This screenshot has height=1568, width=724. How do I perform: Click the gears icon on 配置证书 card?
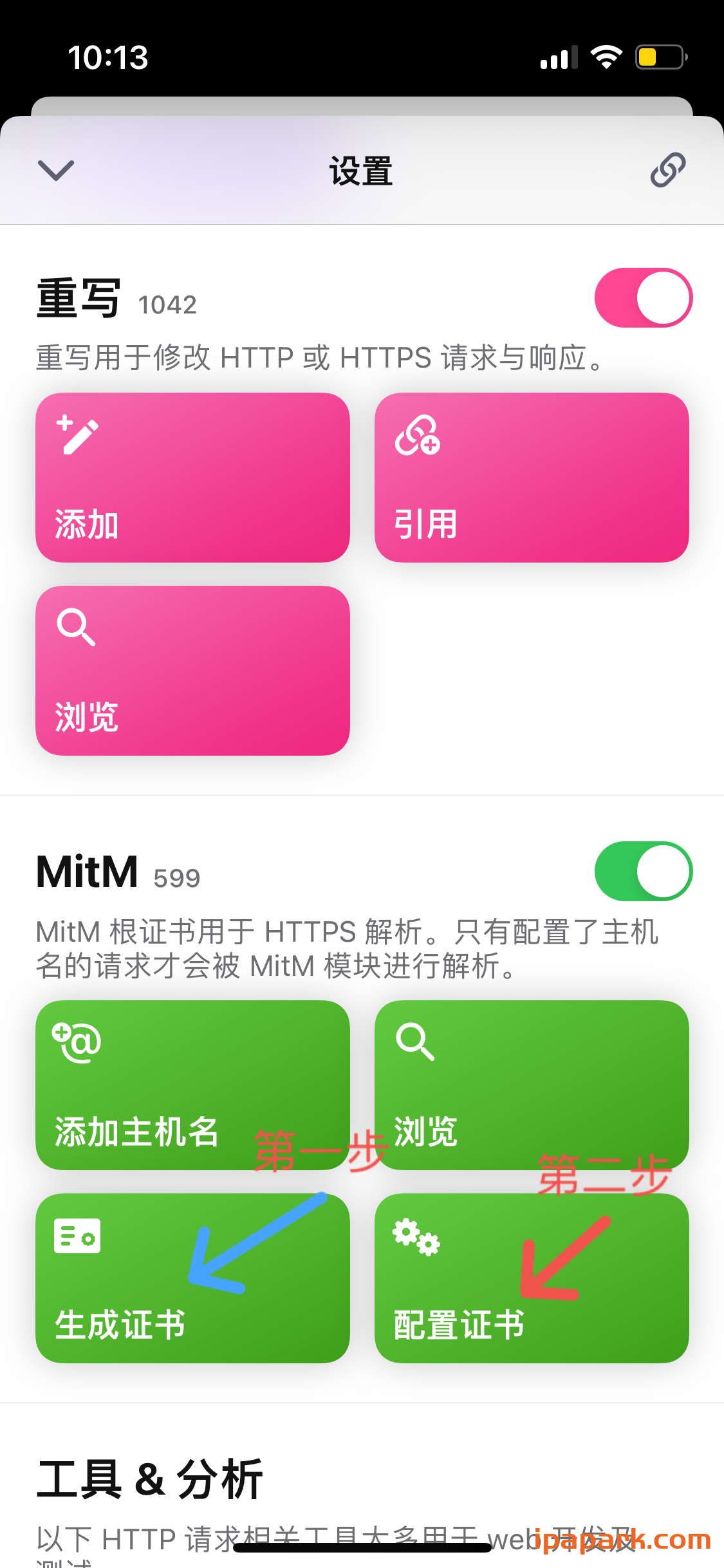point(415,1237)
